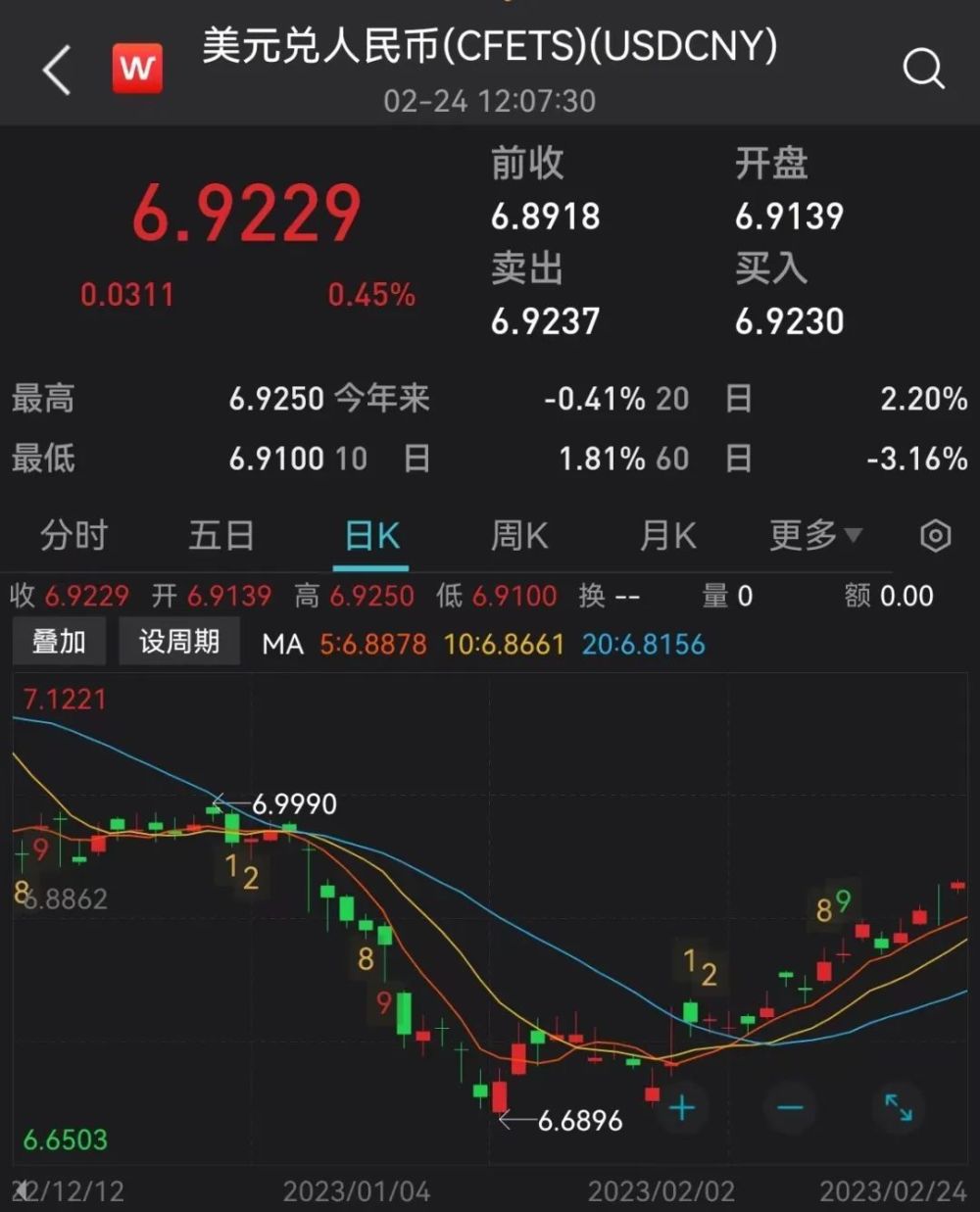Select the 6.9990 price marker arrow on chart
The image size is (980, 1212).
coord(223,804)
